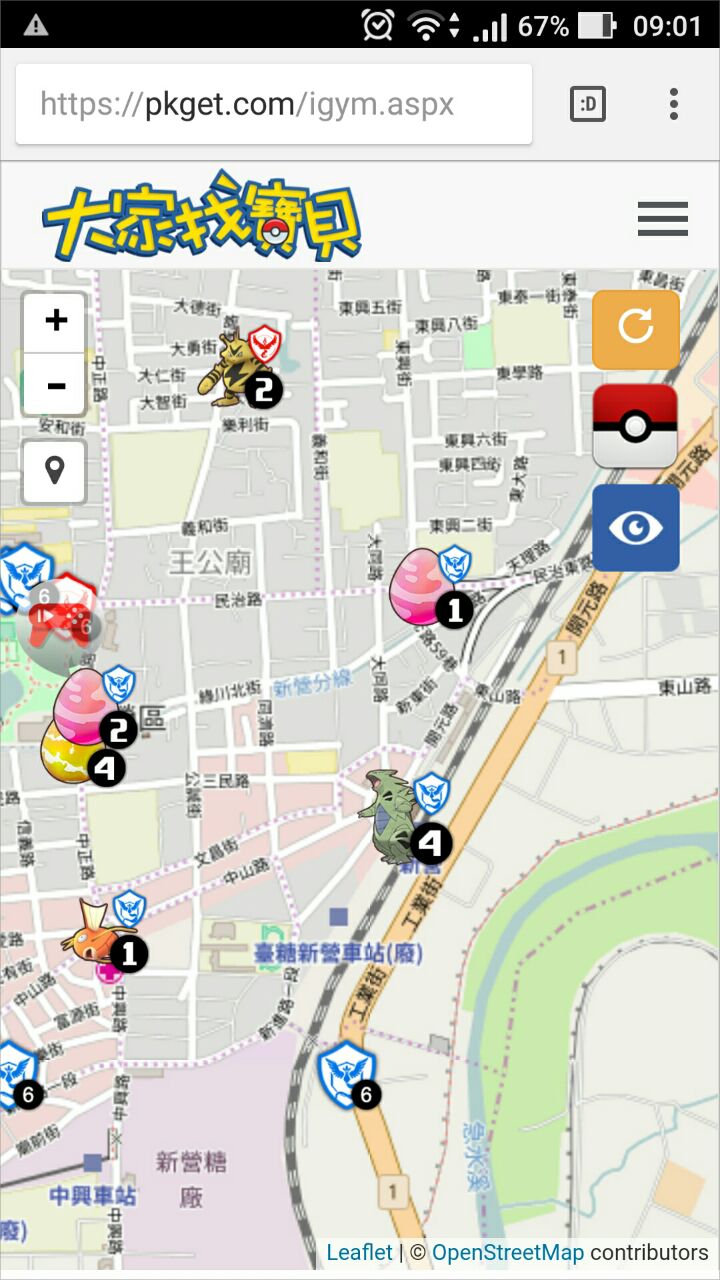
Task: Zoom out of the map
Action: click(56, 385)
